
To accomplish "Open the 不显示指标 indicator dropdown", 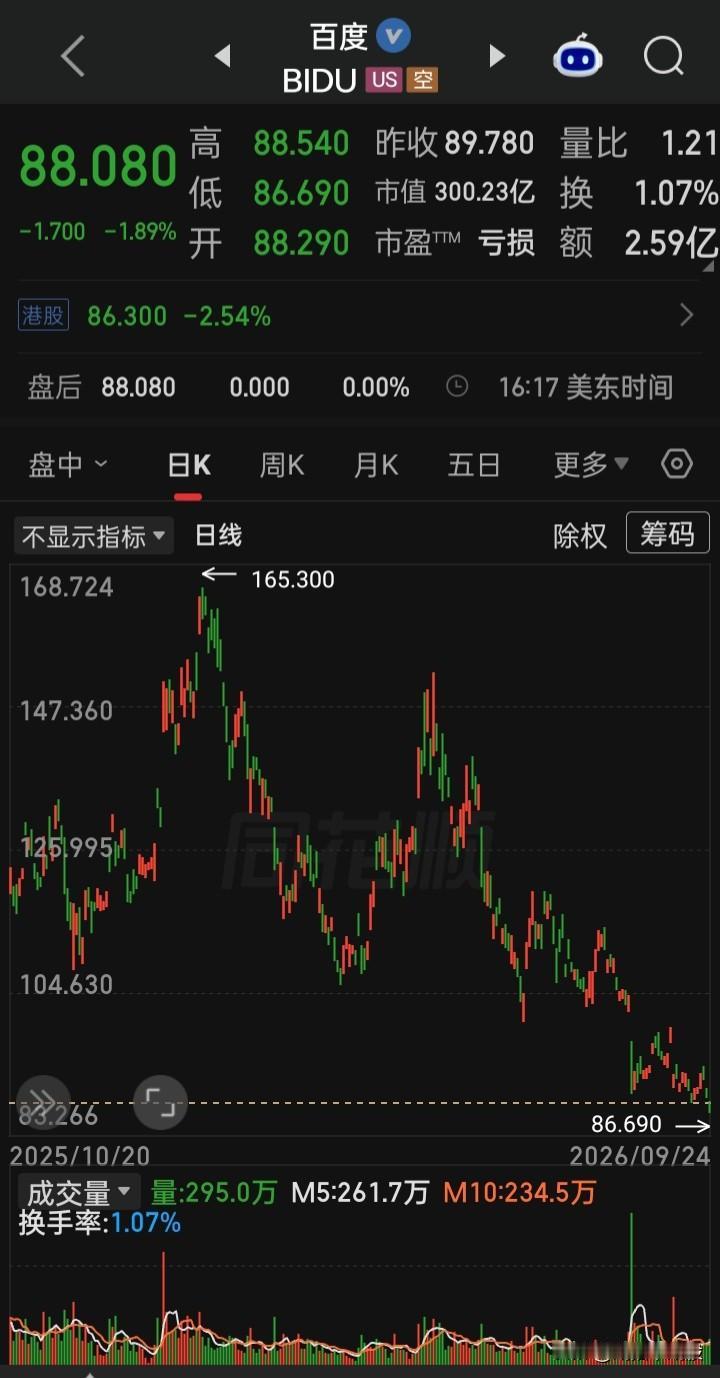I will [x=94, y=536].
